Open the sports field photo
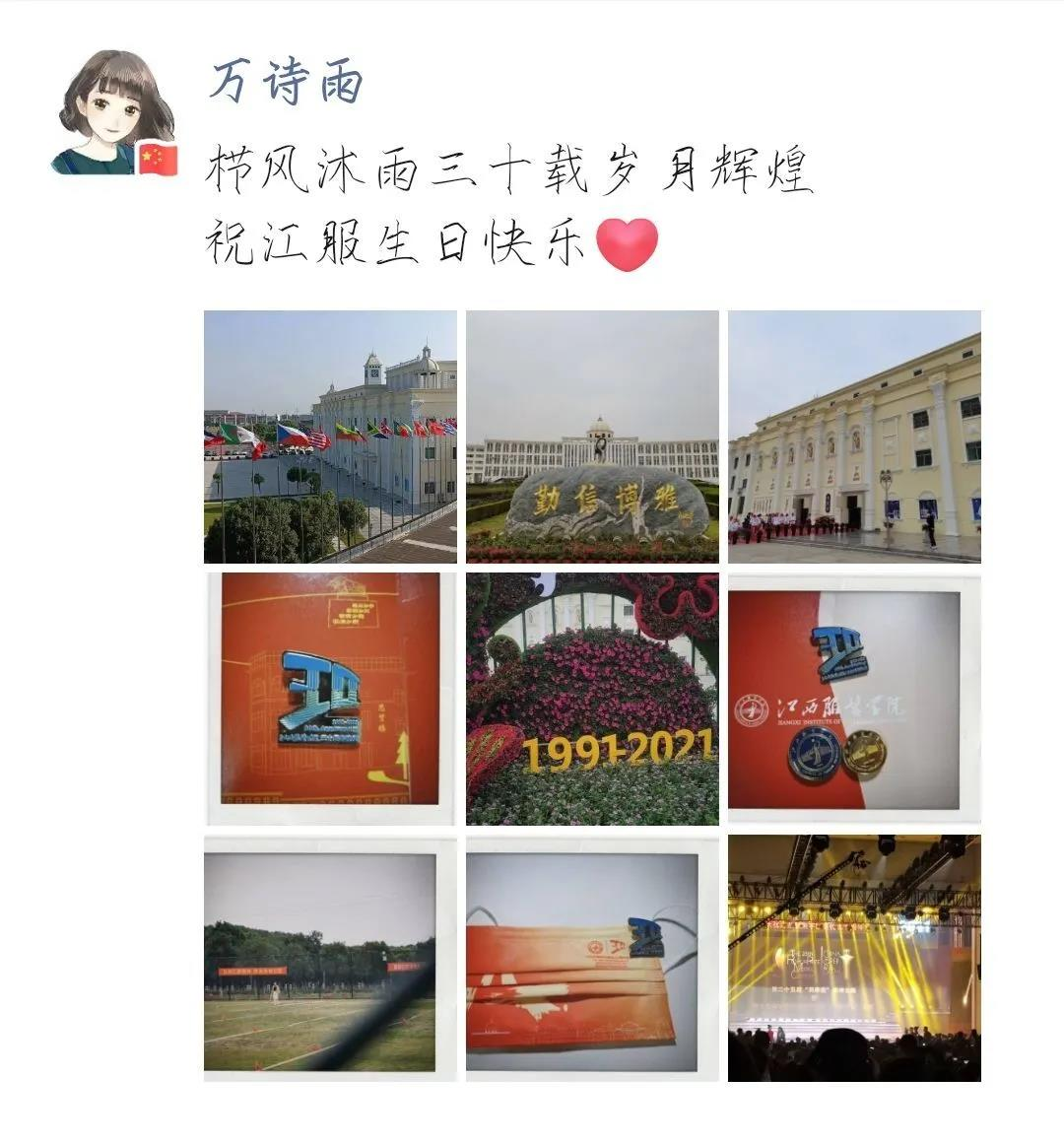 tap(330, 959)
